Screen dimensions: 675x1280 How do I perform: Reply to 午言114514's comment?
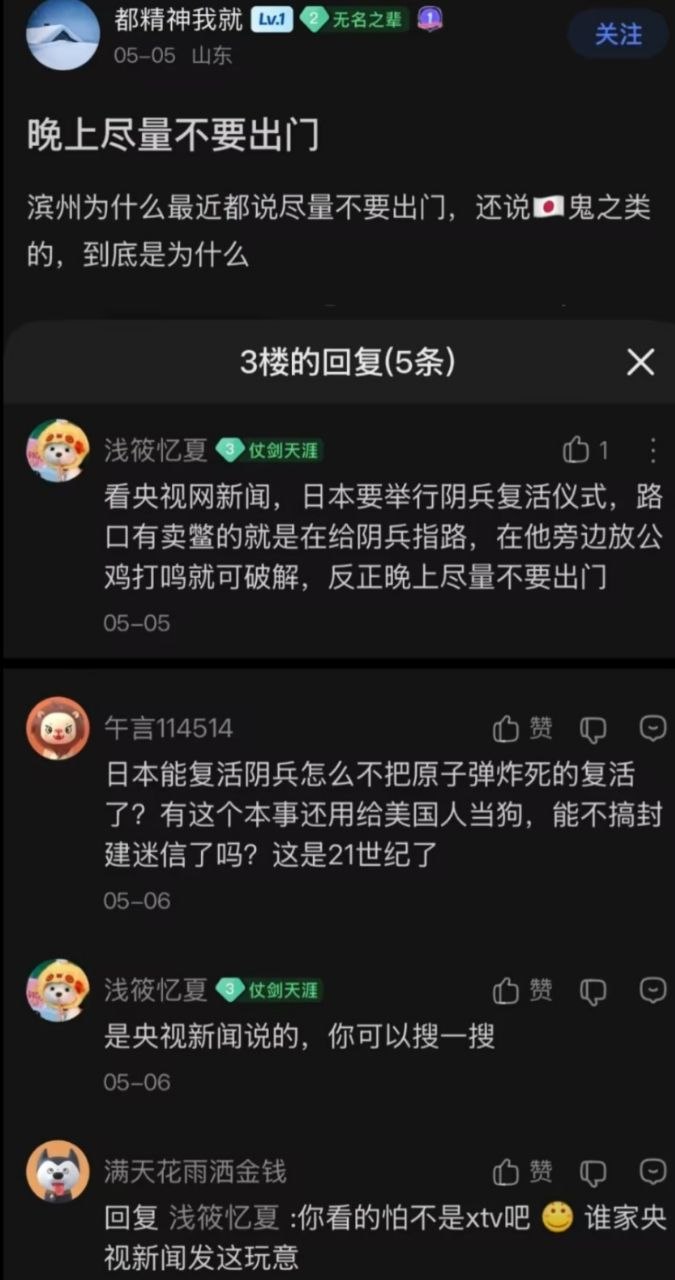653,729
